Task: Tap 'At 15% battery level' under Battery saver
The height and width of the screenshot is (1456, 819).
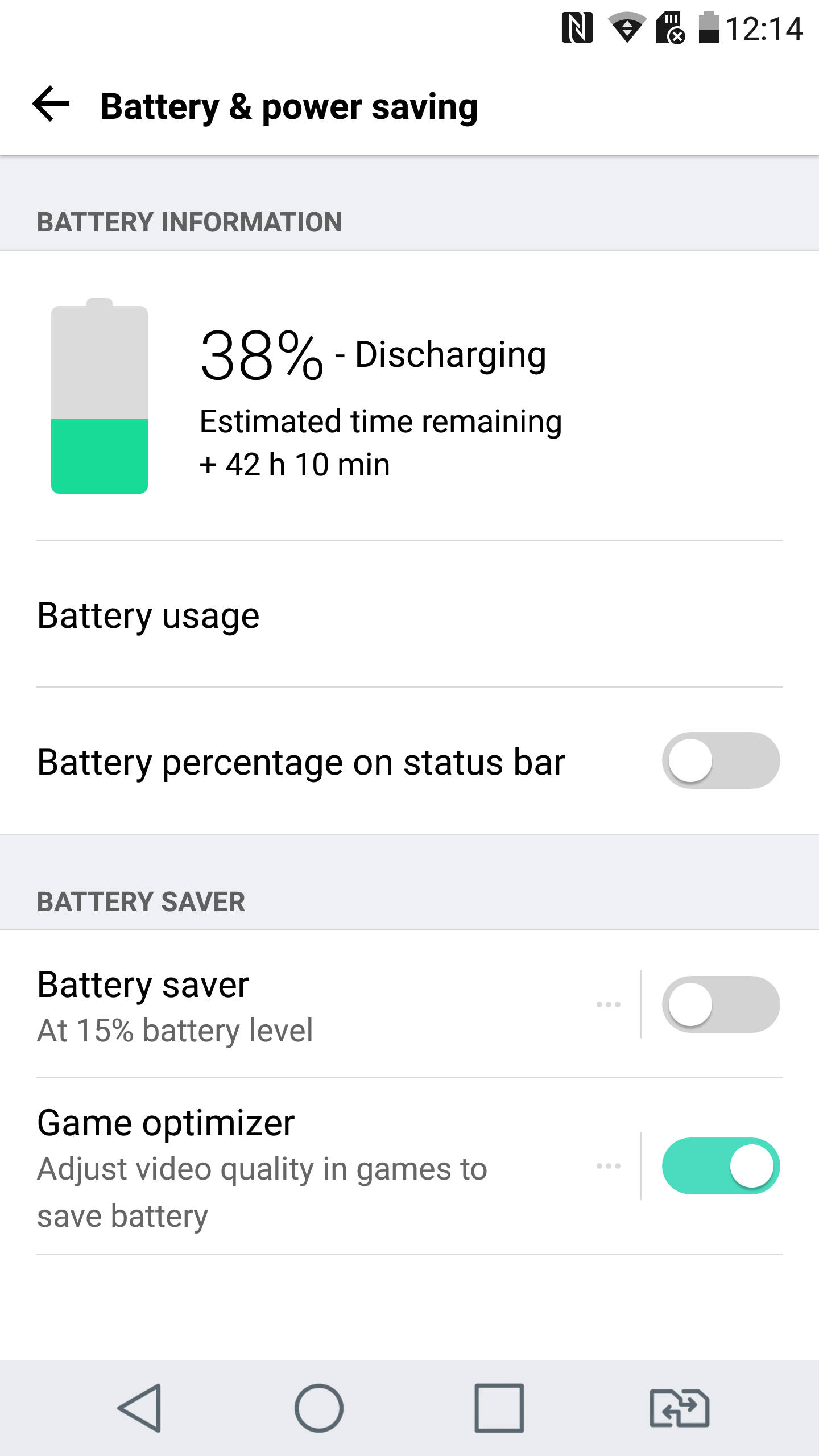Action: 174,1029
